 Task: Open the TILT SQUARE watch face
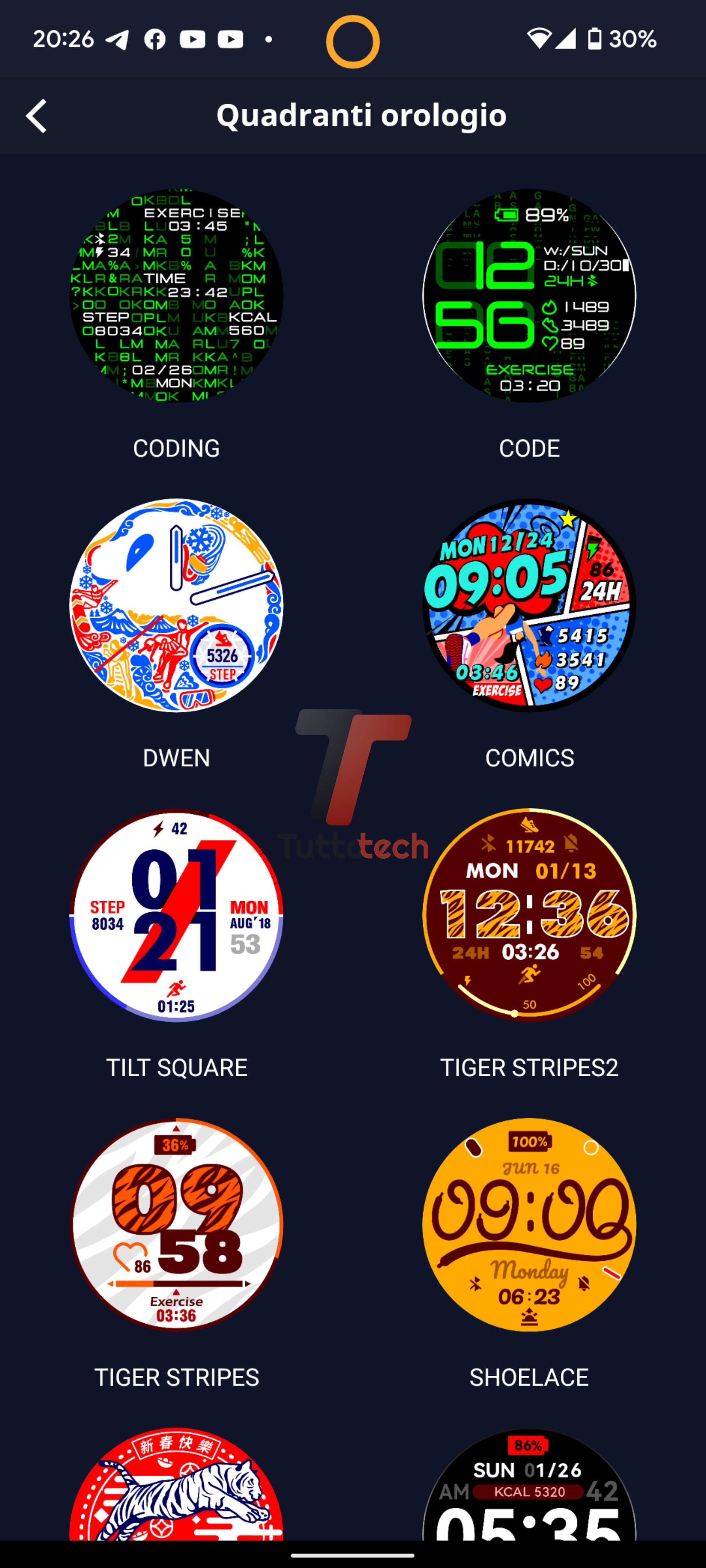[176, 915]
